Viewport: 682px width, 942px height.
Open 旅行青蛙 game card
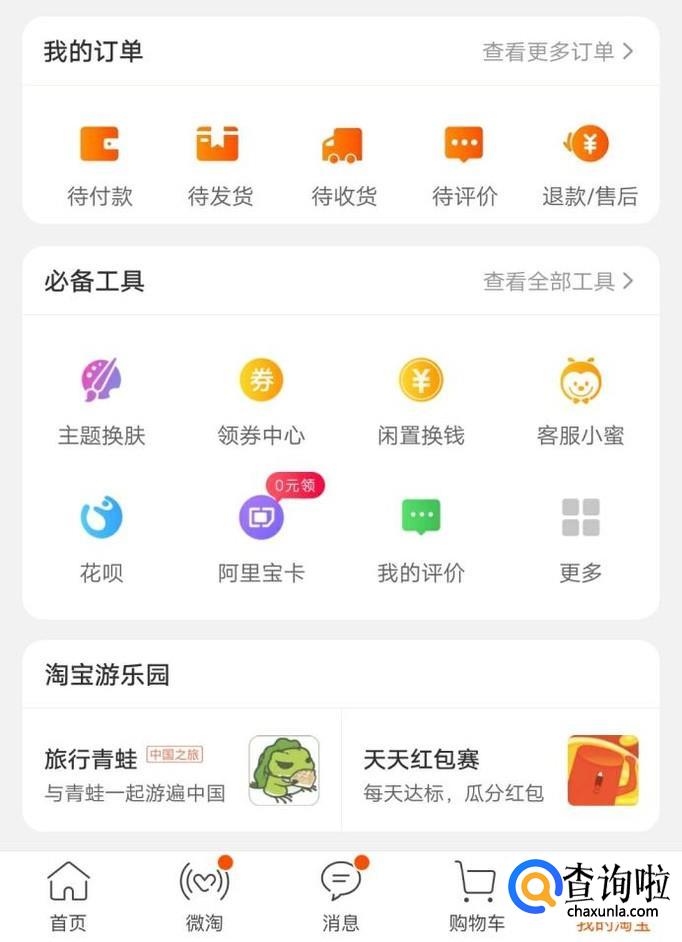click(x=182, y=771)
